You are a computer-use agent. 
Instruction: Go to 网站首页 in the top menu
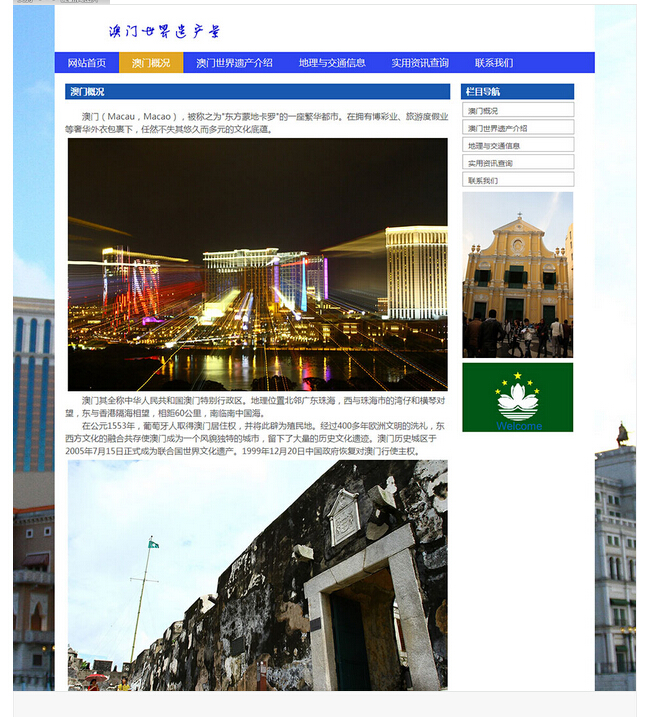pos(87,63)
